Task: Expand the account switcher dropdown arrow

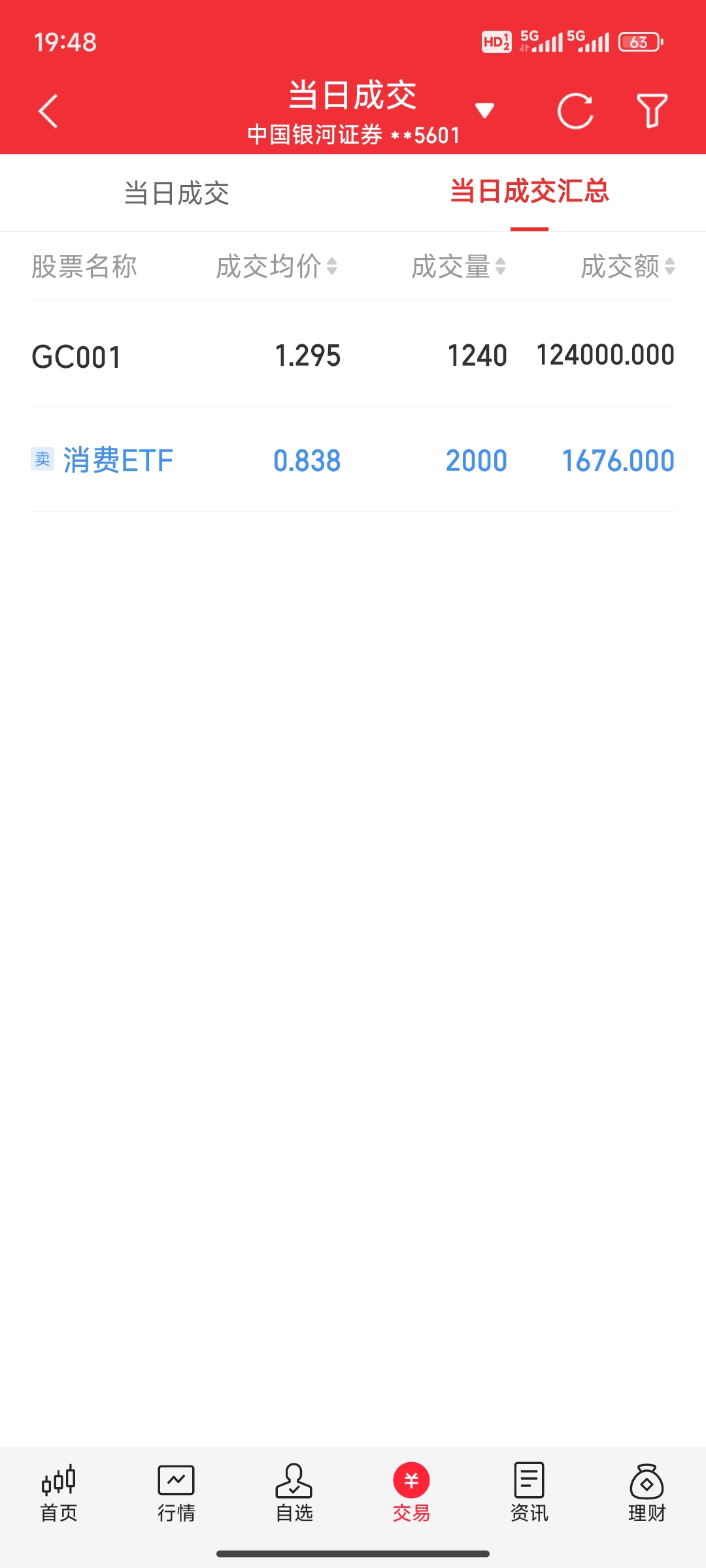Action: [x=484, y=110]
